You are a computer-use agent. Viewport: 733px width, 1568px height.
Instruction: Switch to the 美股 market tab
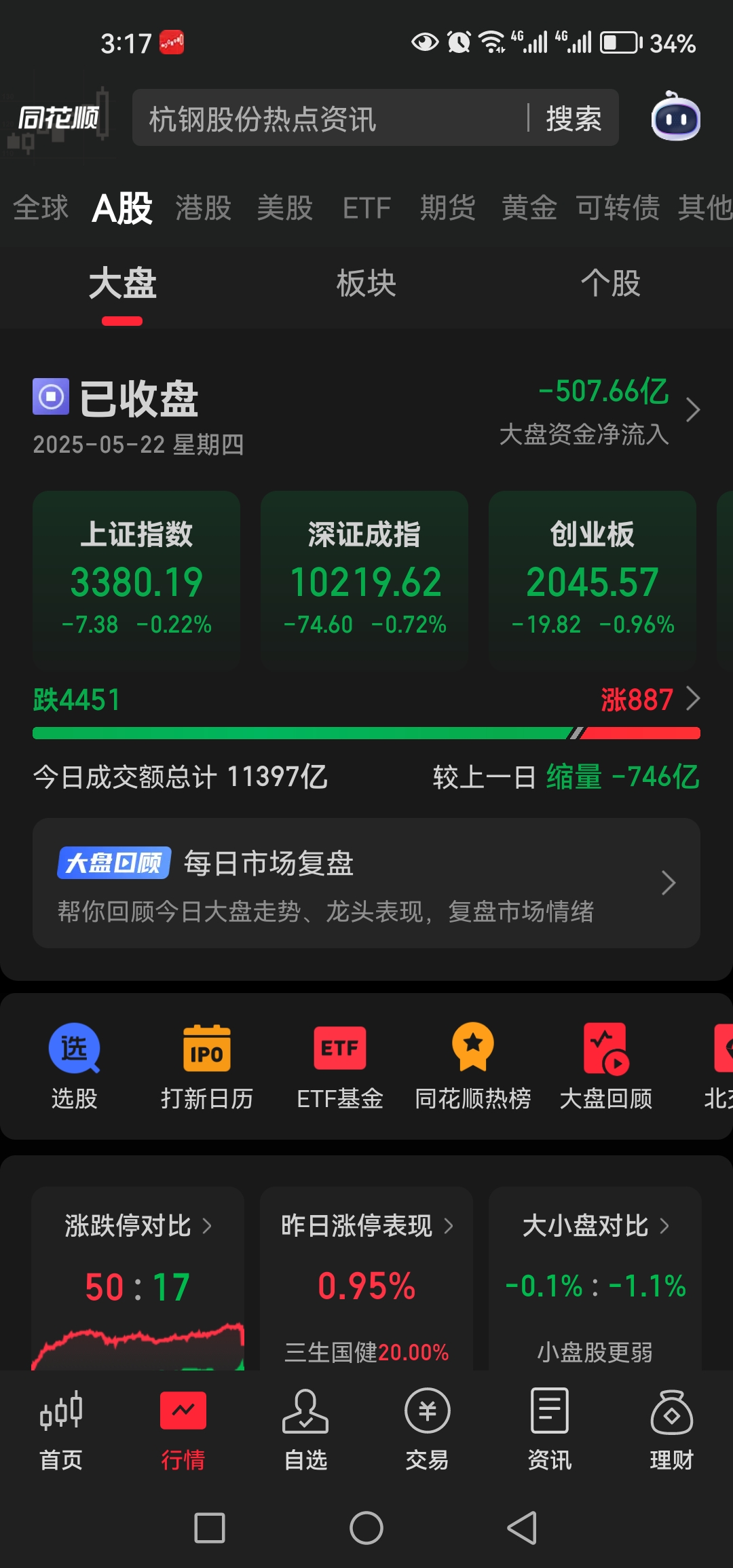(284, 208)
